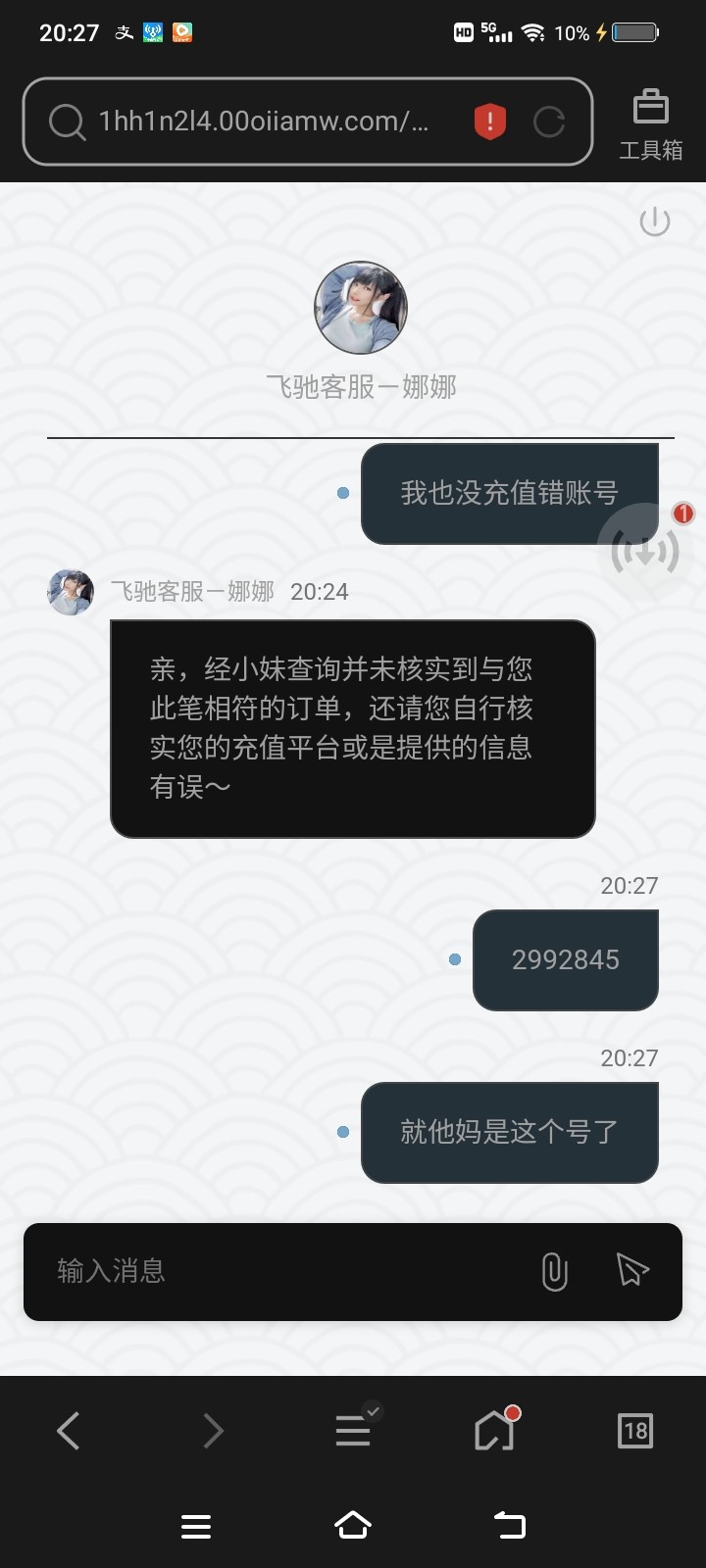Tap the browser address bar
Image resolution: width=706 pixels, height=1568 pixels.
point(263,122)
